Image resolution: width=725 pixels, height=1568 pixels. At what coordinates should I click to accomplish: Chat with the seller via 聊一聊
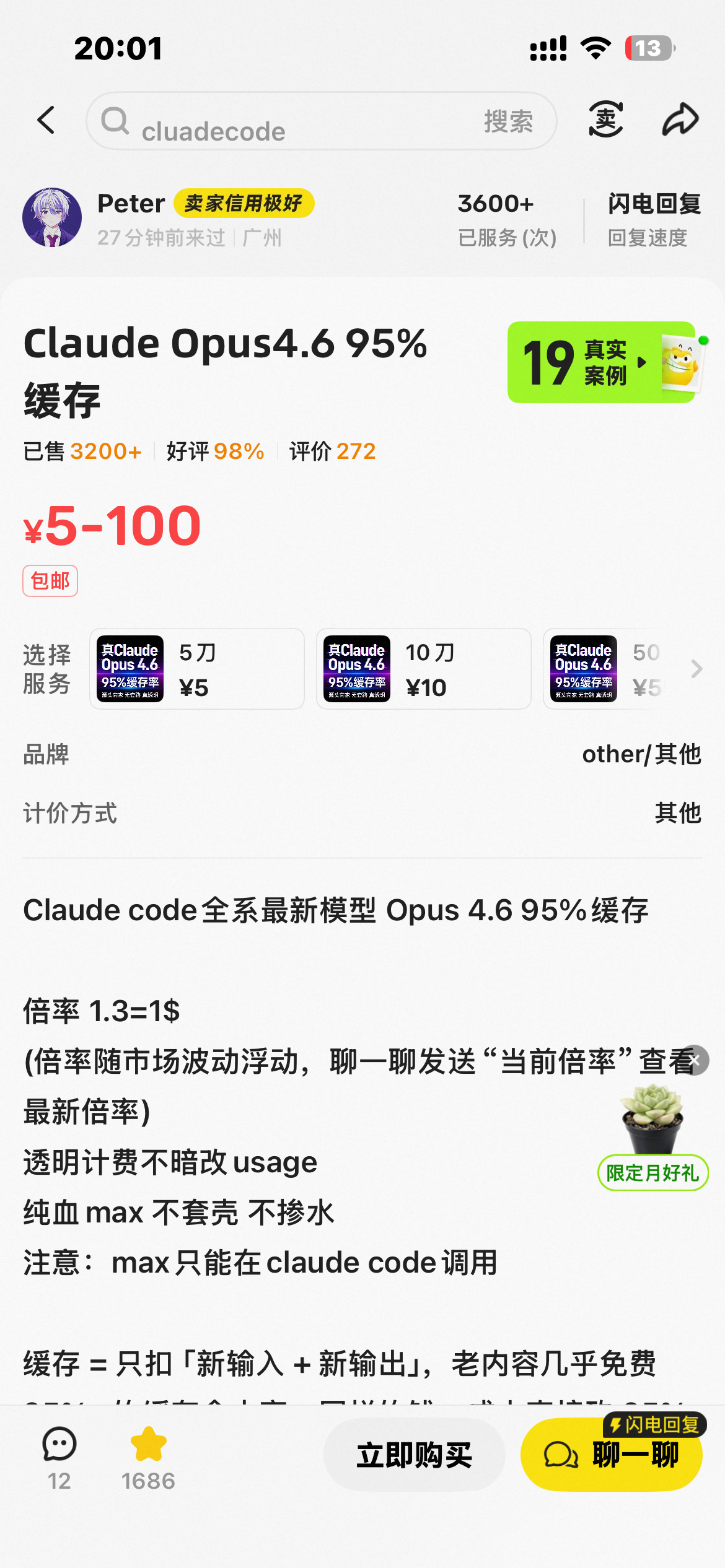pyautogui.click(x=612, y=1455)
